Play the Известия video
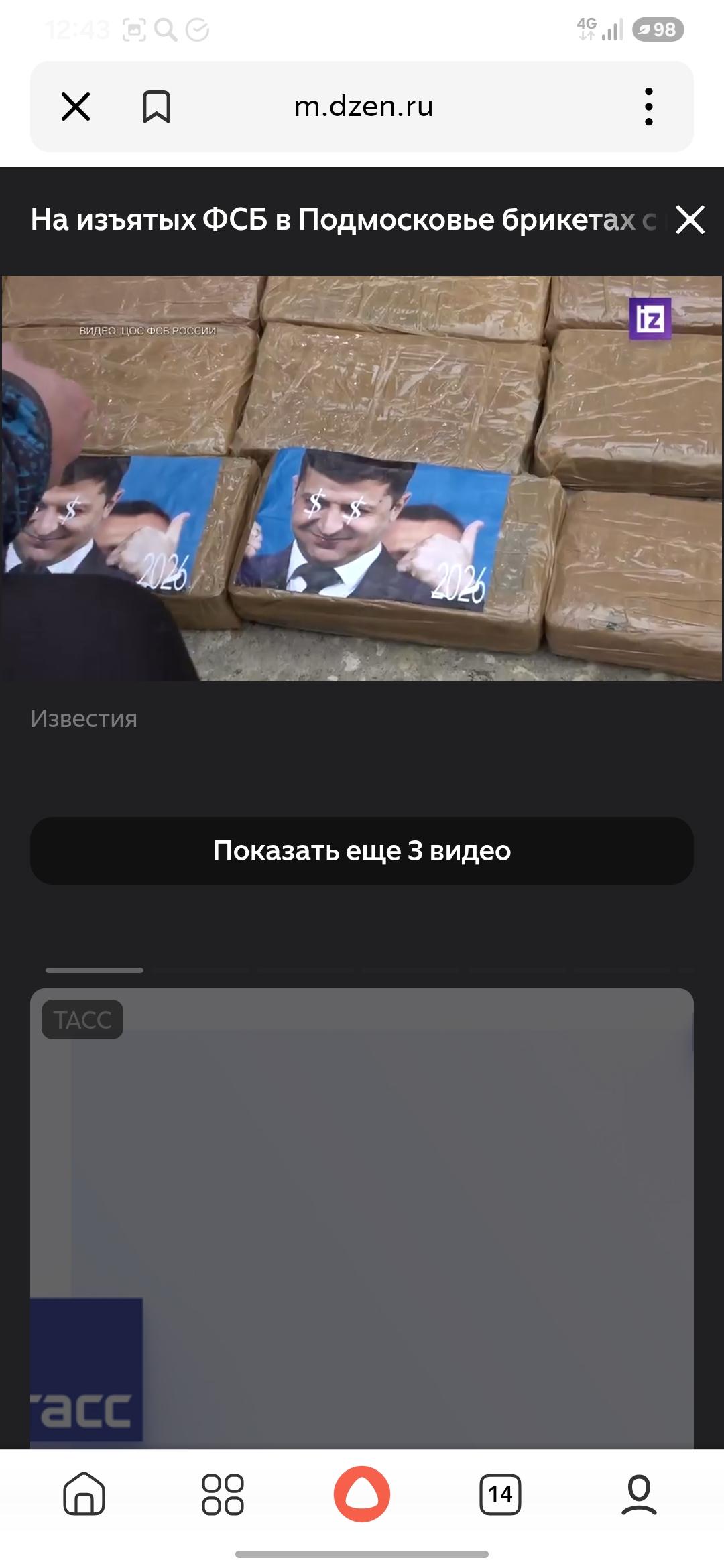 [x=362, y=478]
